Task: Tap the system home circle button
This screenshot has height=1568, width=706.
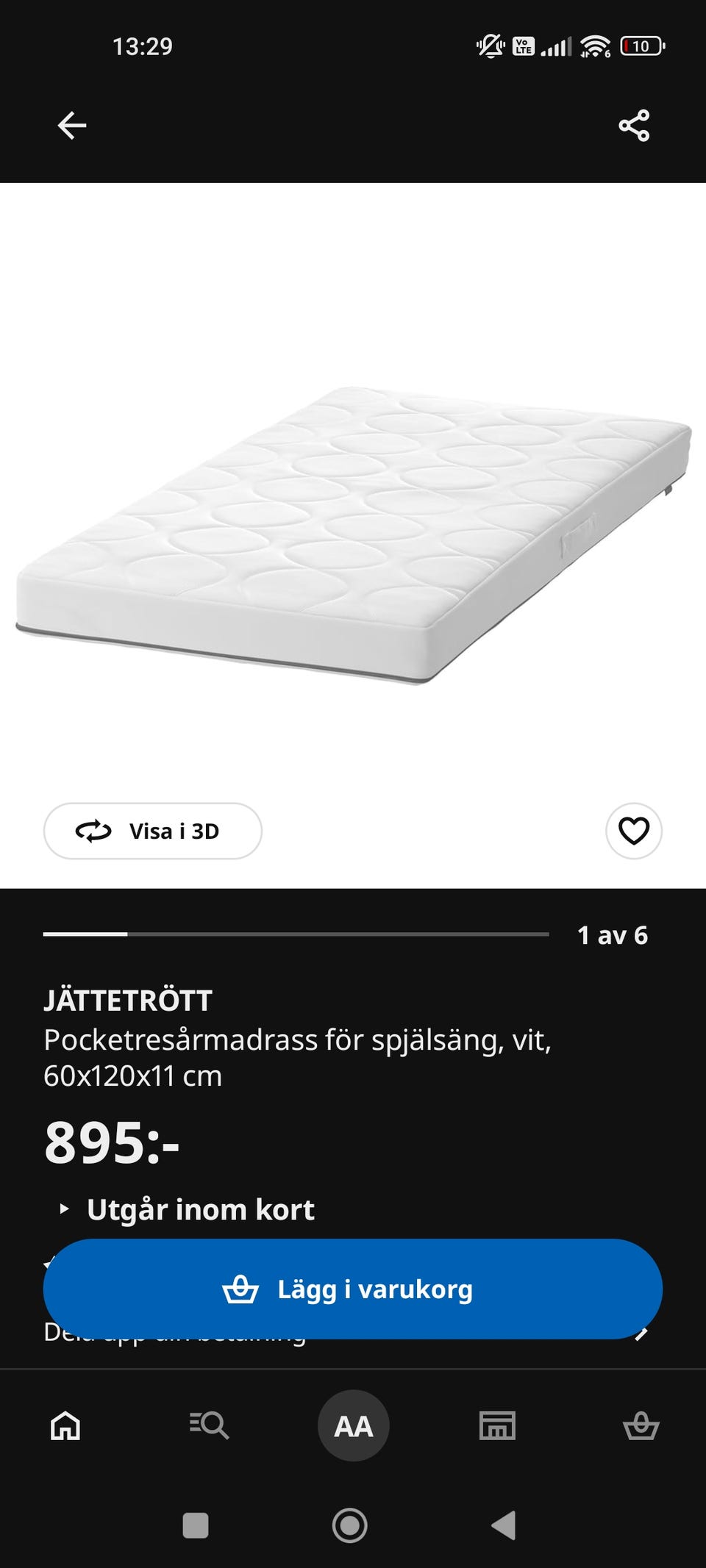Action: (x=350, y=1525)
